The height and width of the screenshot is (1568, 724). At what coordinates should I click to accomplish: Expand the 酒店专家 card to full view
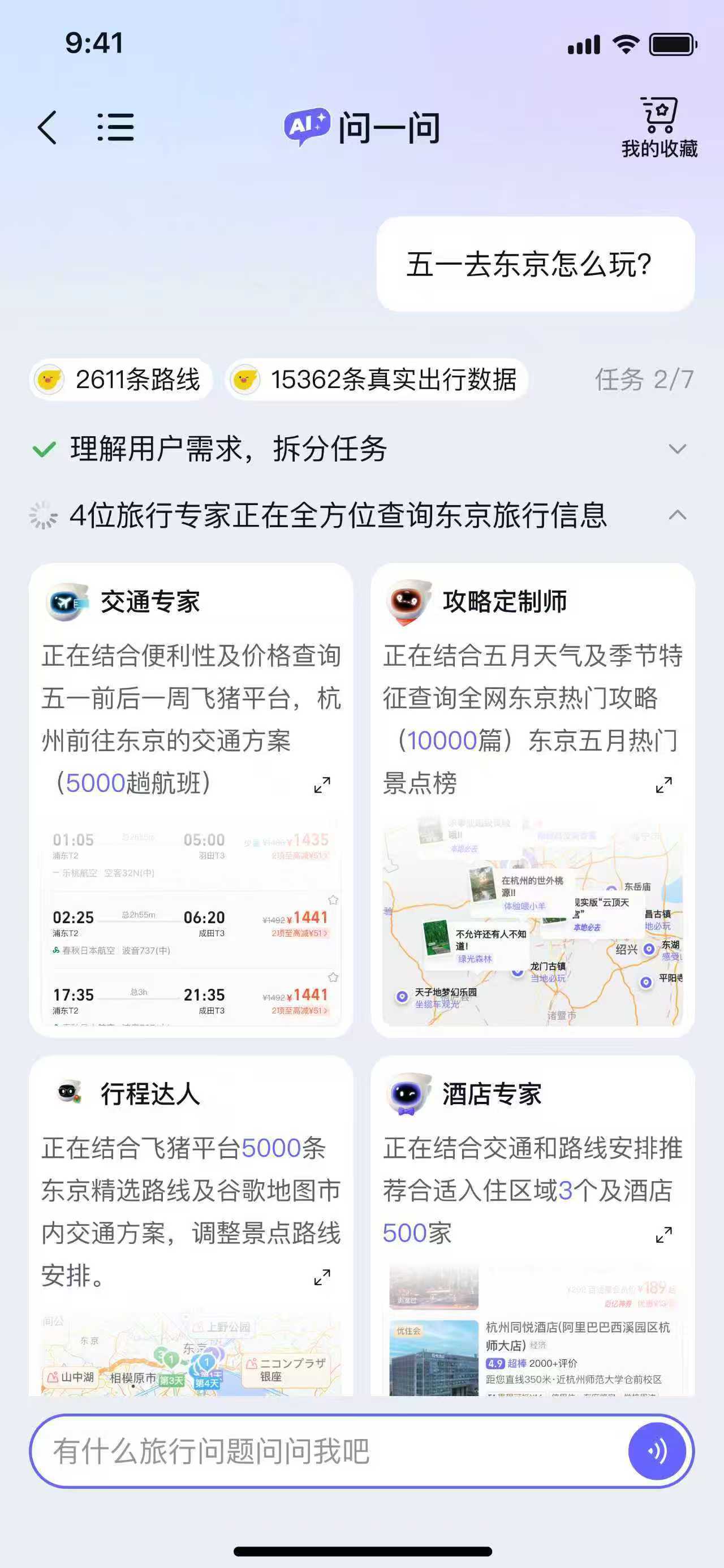click(x=663, y=1235)
